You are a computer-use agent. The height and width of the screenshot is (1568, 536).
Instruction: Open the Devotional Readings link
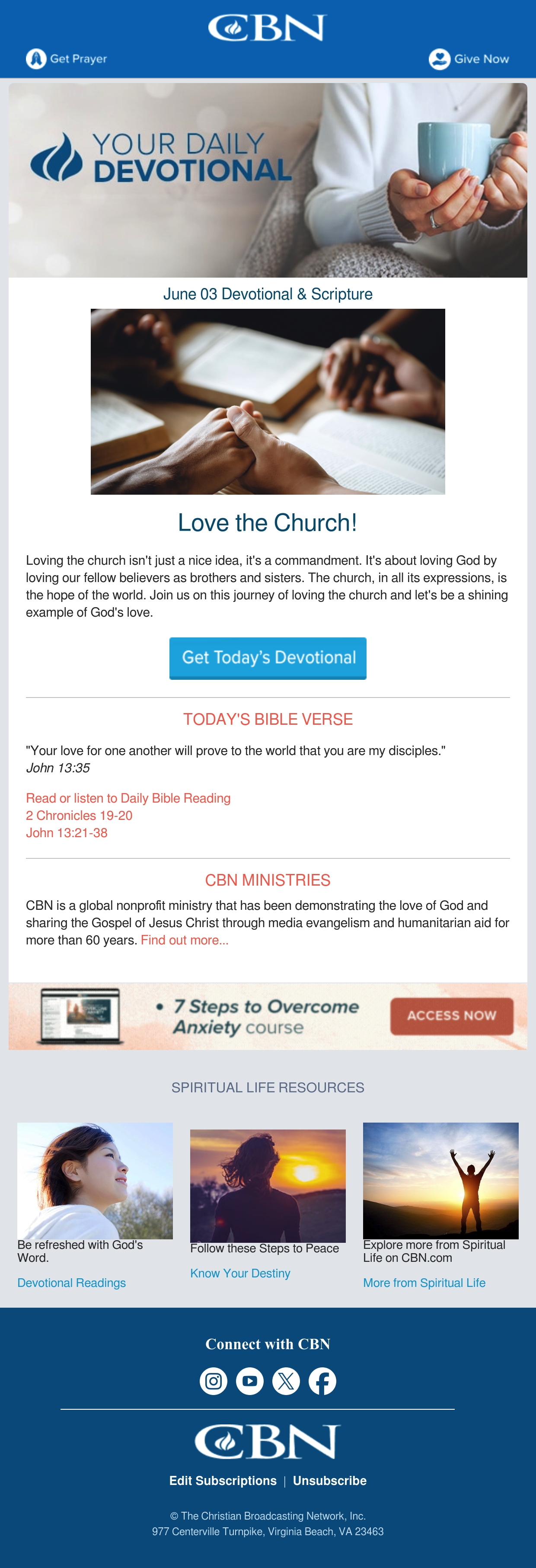[x=71, y=1283]
